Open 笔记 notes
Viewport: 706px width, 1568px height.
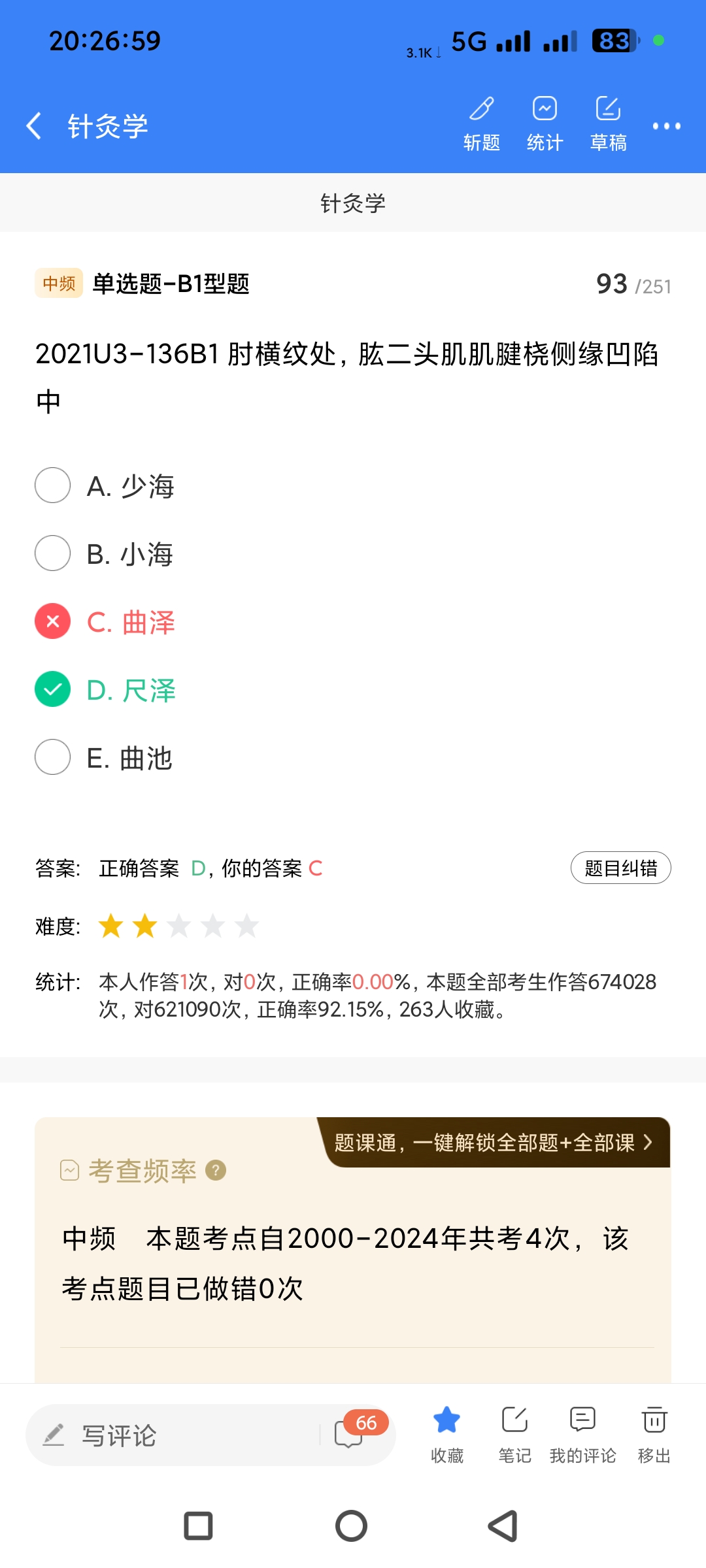(x=514, y=1434)
